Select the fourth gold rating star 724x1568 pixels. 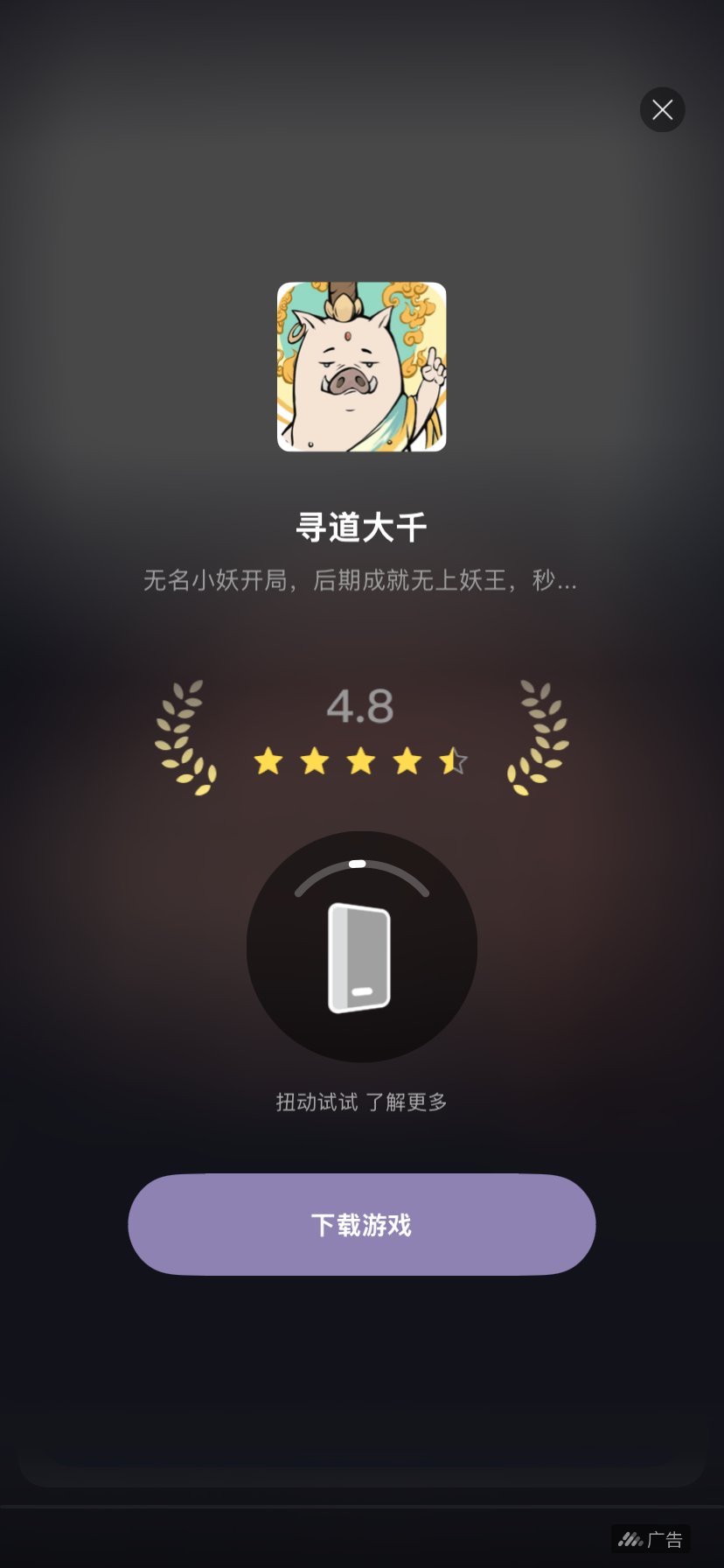(x=407, y=761)
